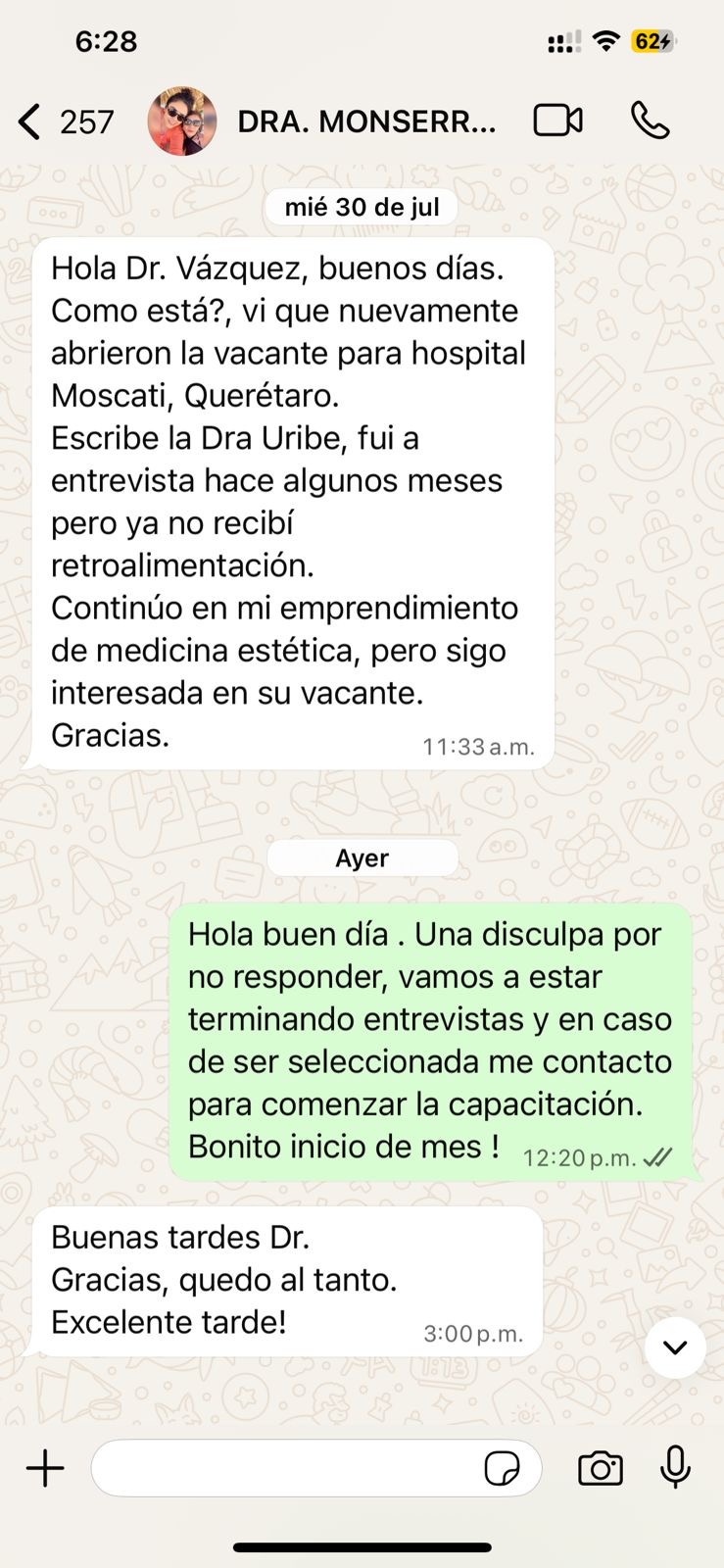The image size is (724, 1568).
Task: Open the sticker picker in message box
Action: [503, 1468]
